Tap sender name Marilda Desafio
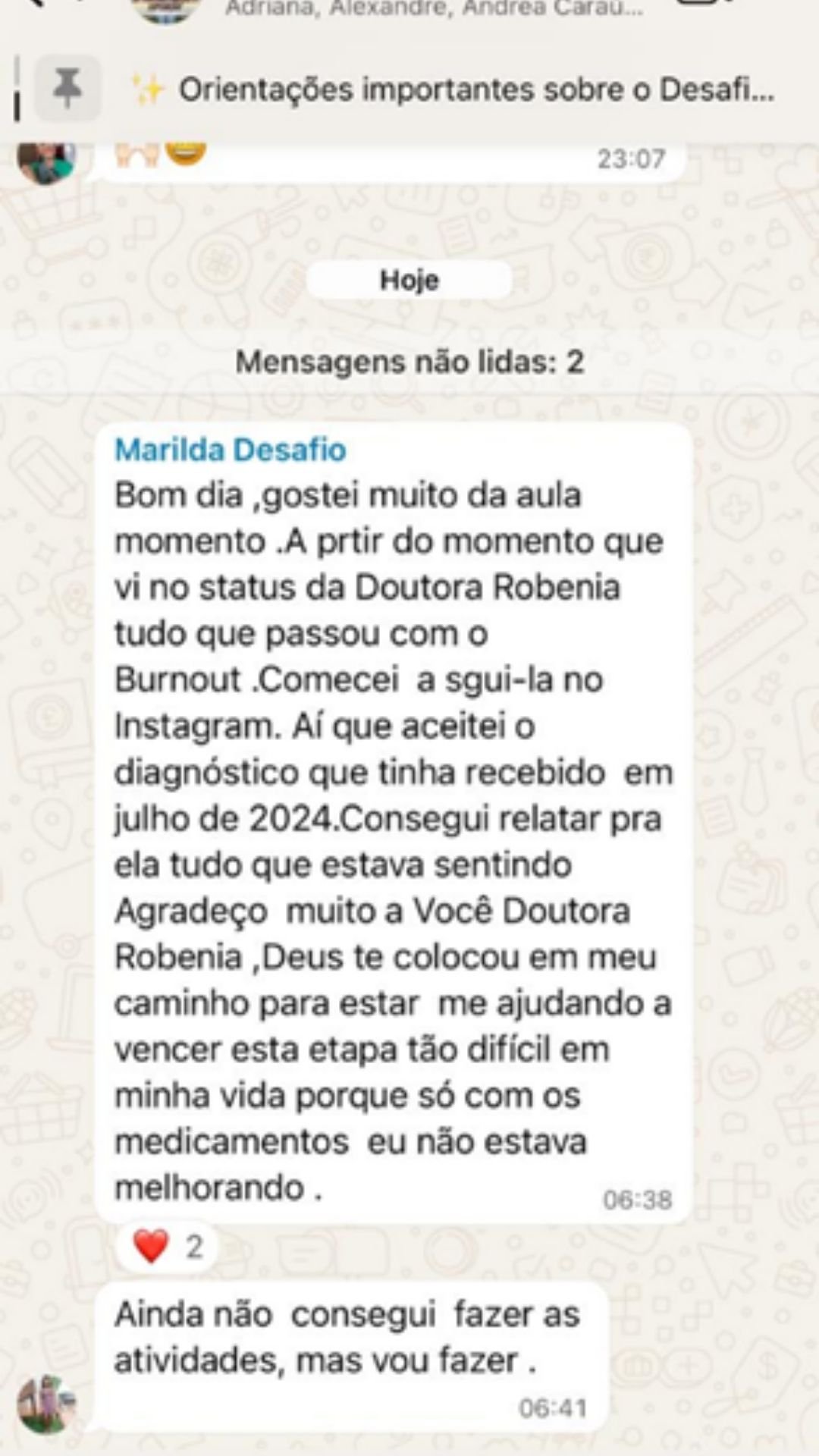819x1456 pixels. (230, 450)
